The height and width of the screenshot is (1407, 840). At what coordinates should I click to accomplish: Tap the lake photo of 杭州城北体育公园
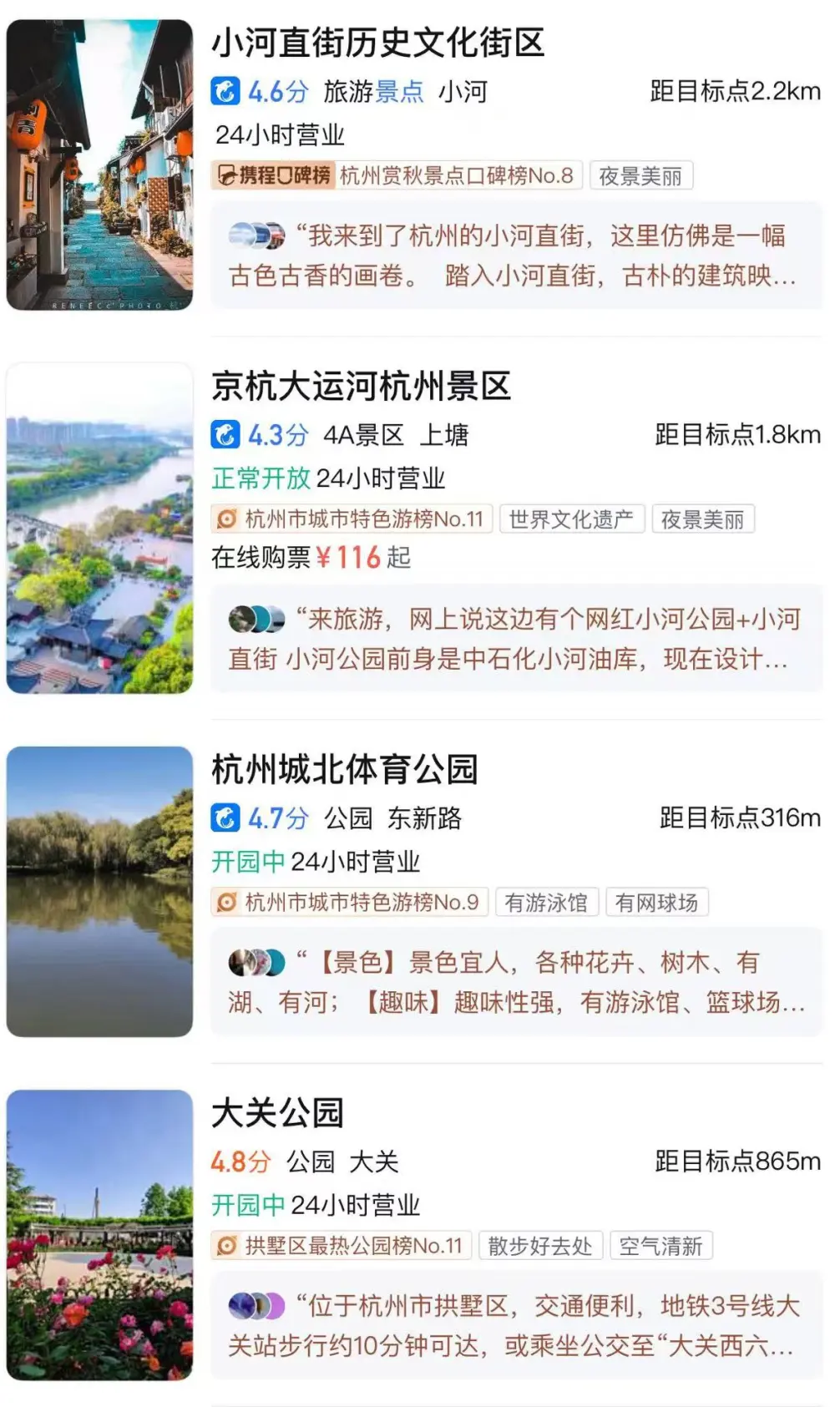(99, 892)
